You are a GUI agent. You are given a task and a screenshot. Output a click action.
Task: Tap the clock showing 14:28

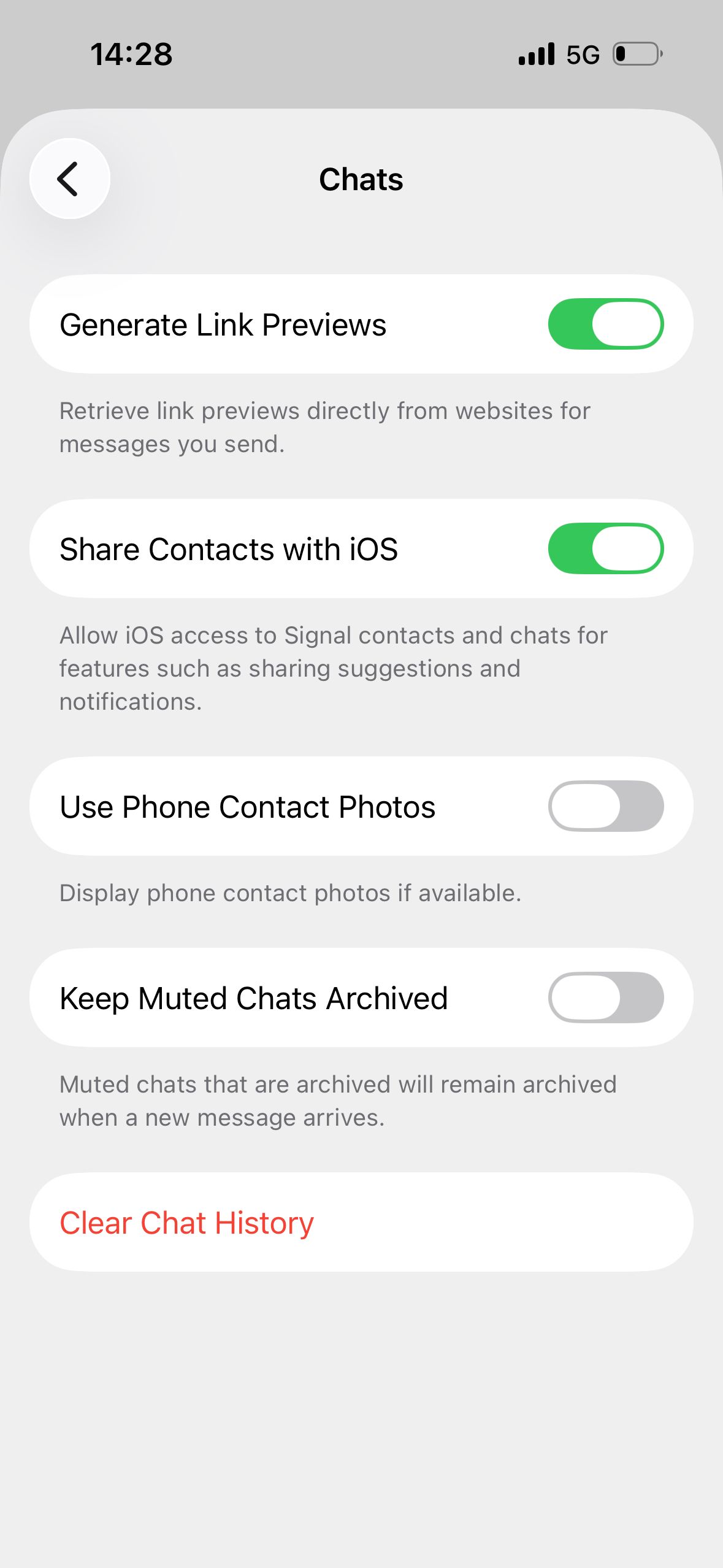point(132,55)
